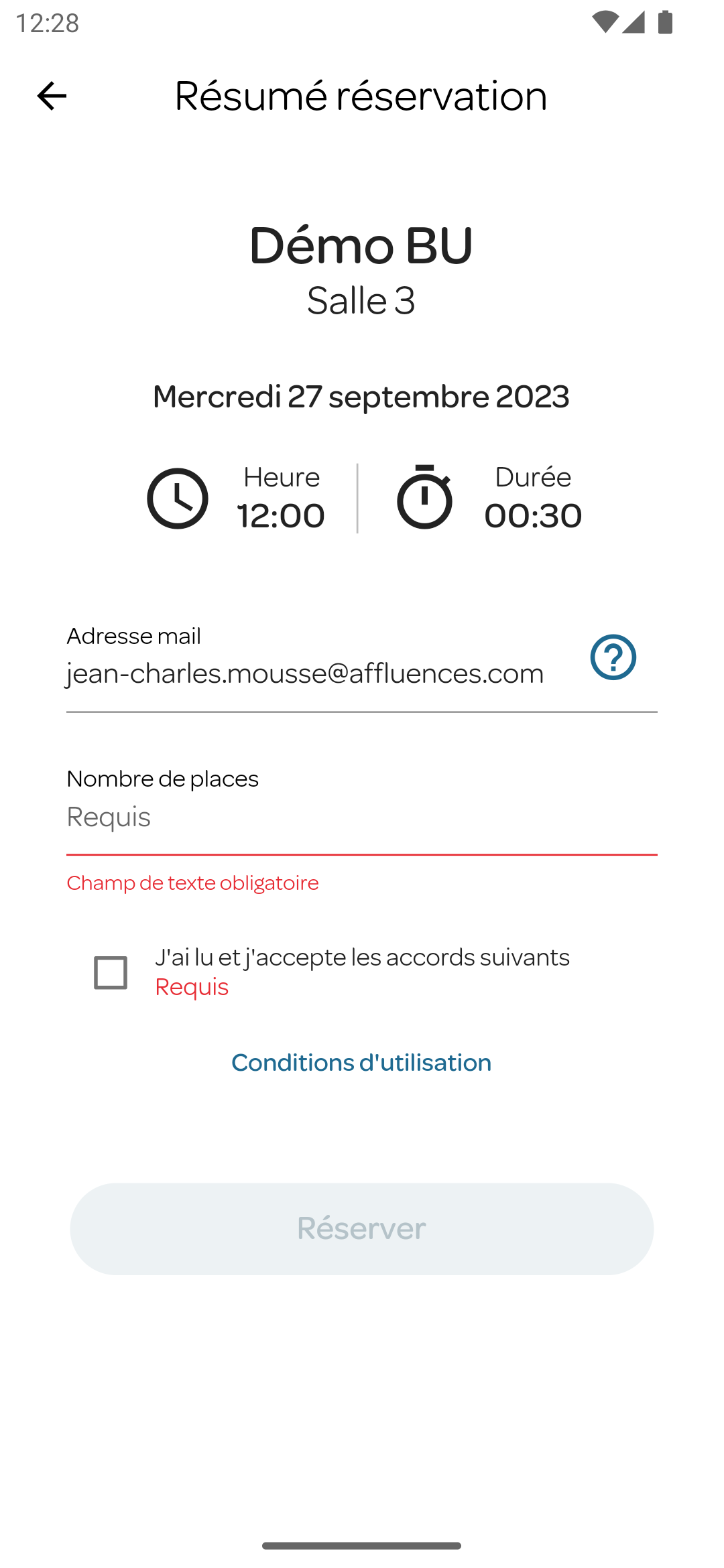Open Conditions d'utilisation link
The width and height of the screenshot is (724, 1568).
[x=361, y=1063]
